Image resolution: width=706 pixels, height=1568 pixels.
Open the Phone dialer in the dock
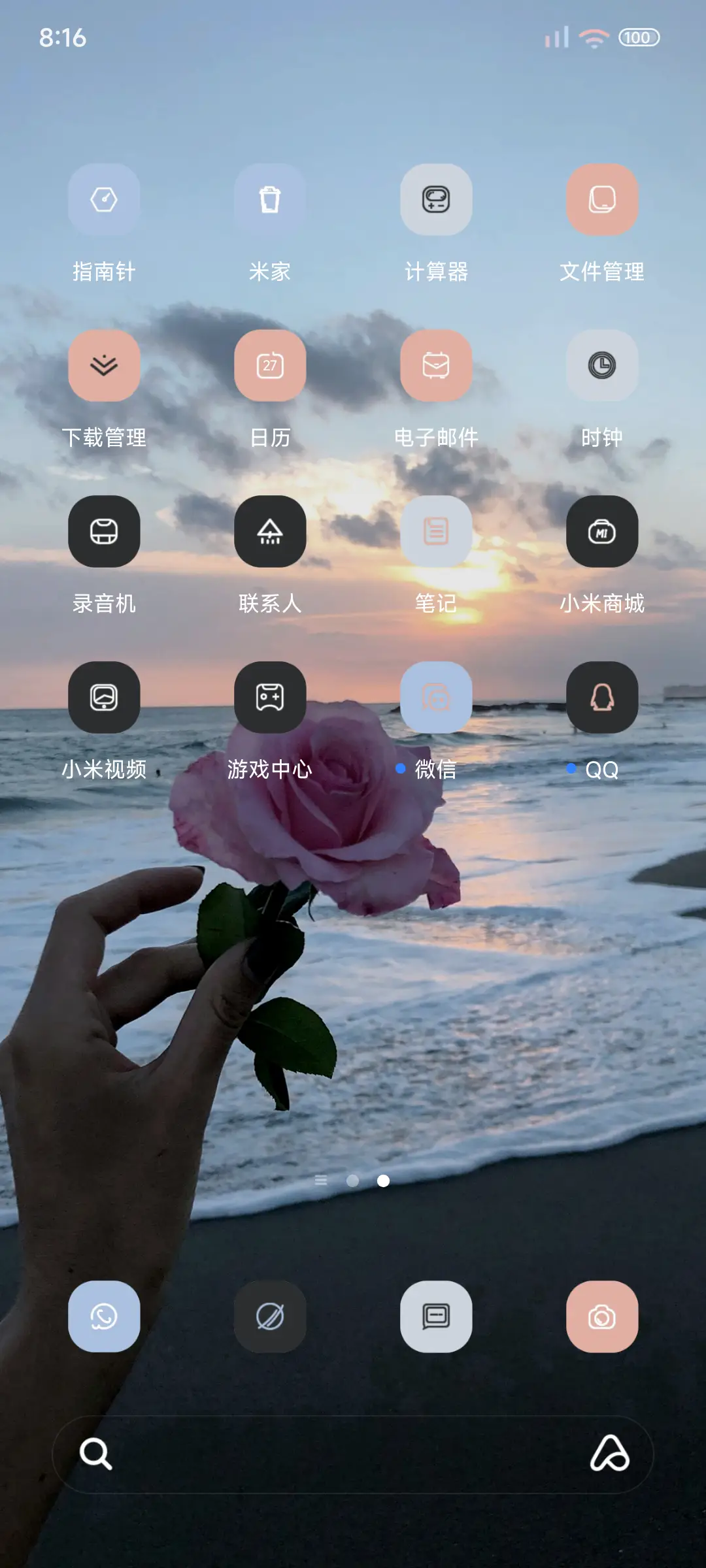click(105, 1317)
